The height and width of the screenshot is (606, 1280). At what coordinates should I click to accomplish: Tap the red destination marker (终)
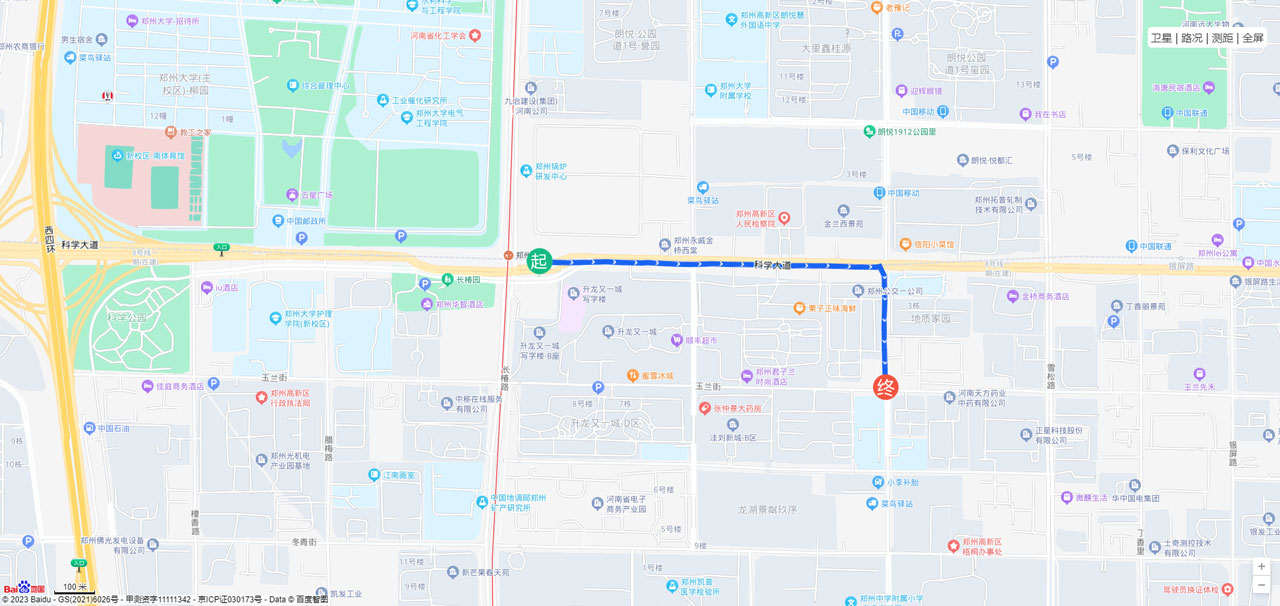886,387
